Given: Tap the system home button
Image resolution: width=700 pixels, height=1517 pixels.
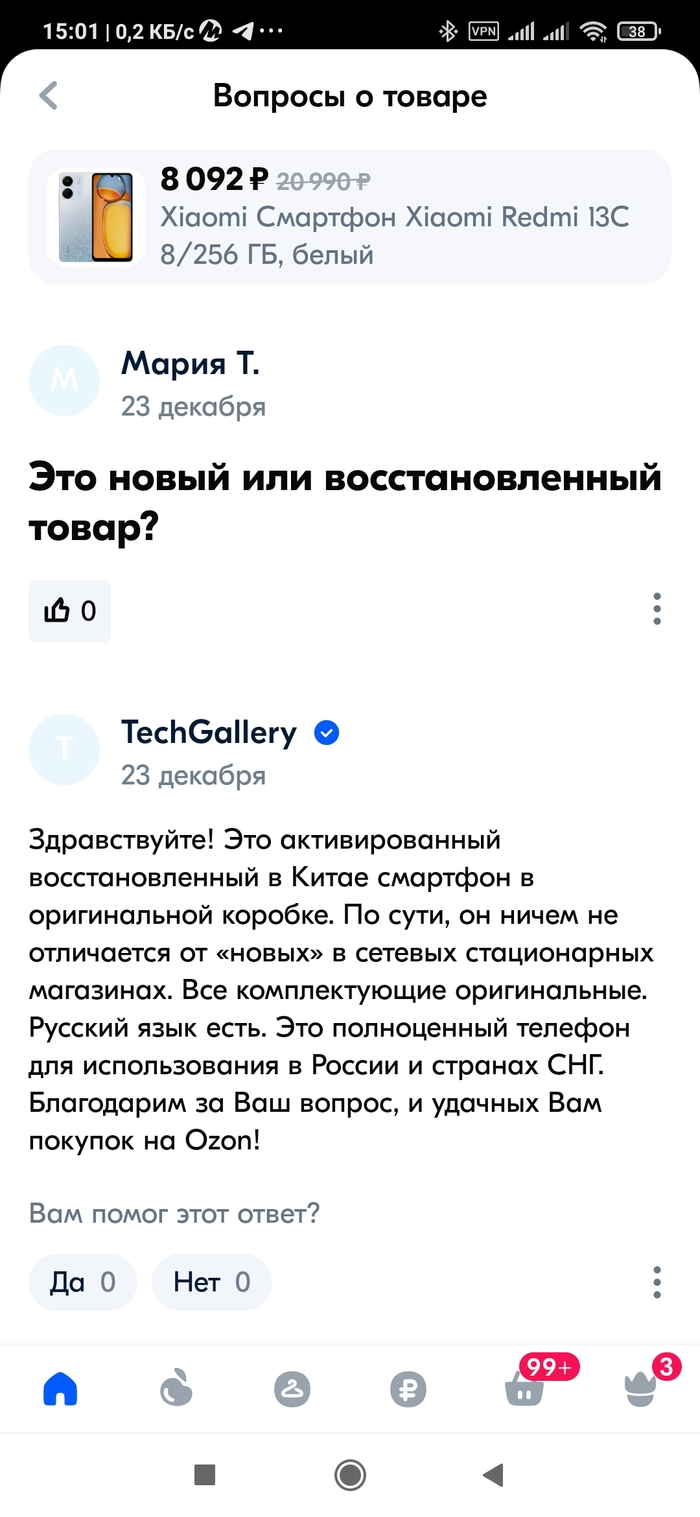Looking at the screenshot, I should pos(350,1474).
